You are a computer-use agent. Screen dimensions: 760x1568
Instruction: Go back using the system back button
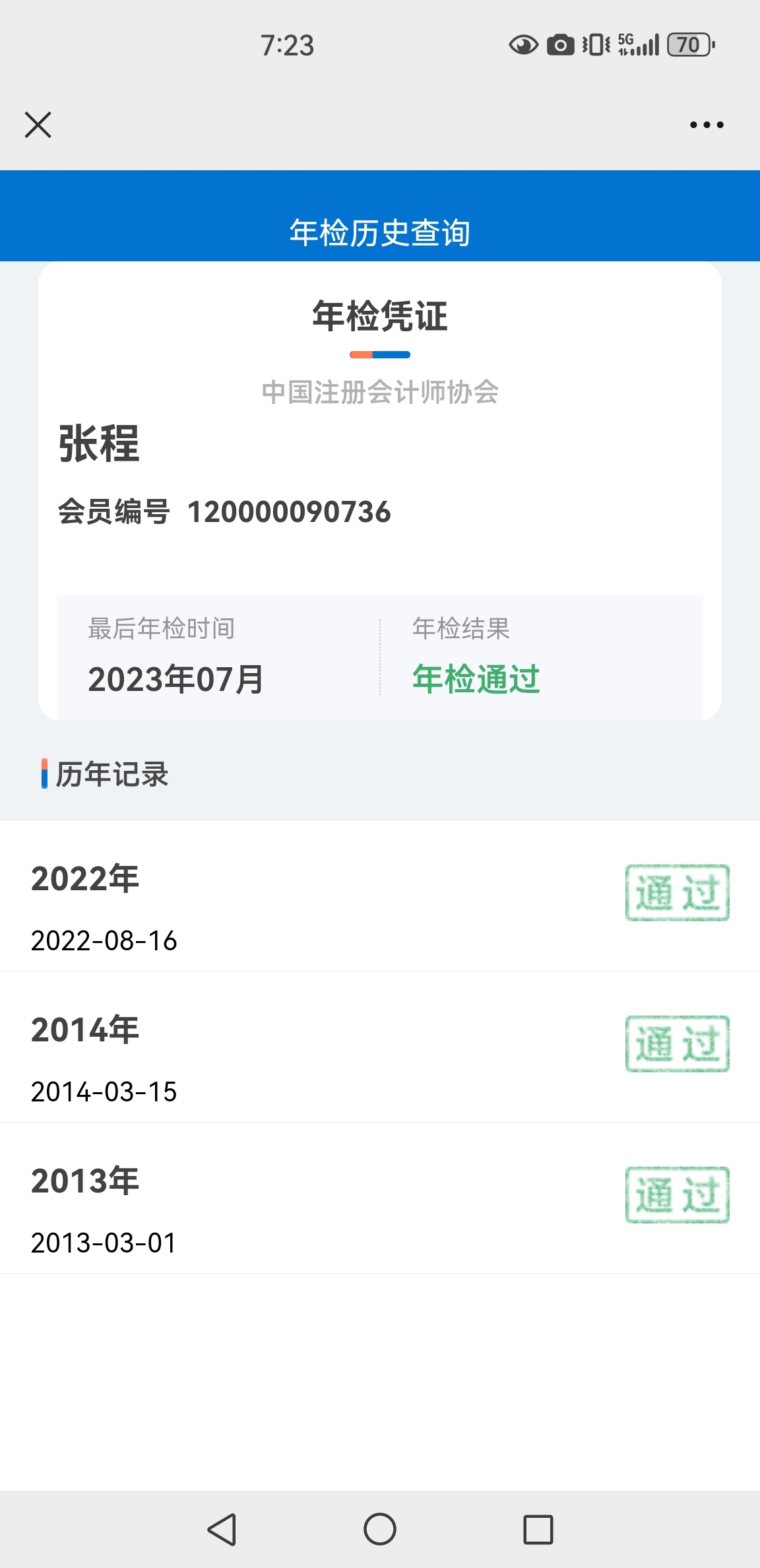[x=222, y=1529]
